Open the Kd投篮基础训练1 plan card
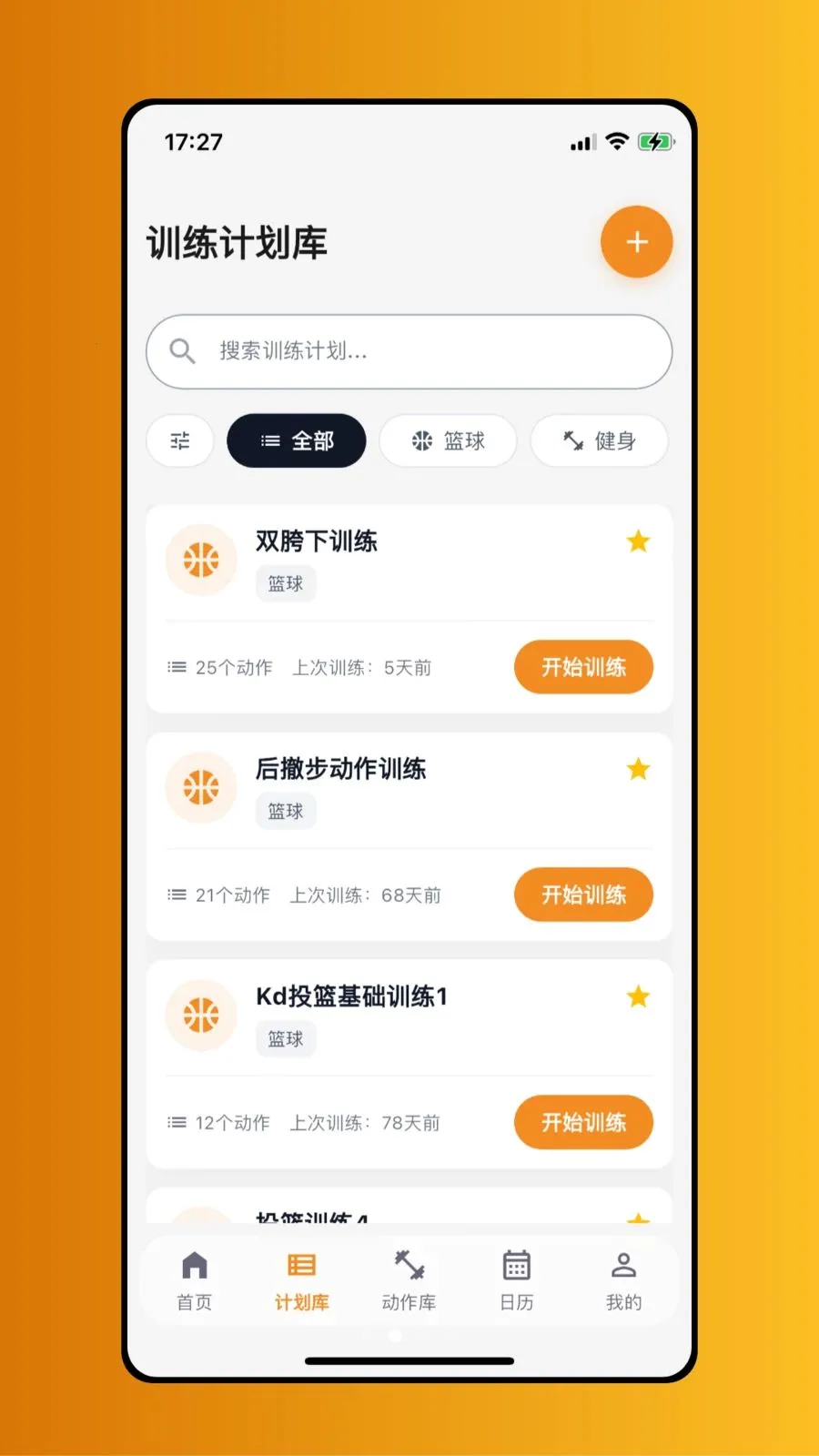Image resolution: width=819 pixels, height=1456 pixels. tap(409, 1064)
